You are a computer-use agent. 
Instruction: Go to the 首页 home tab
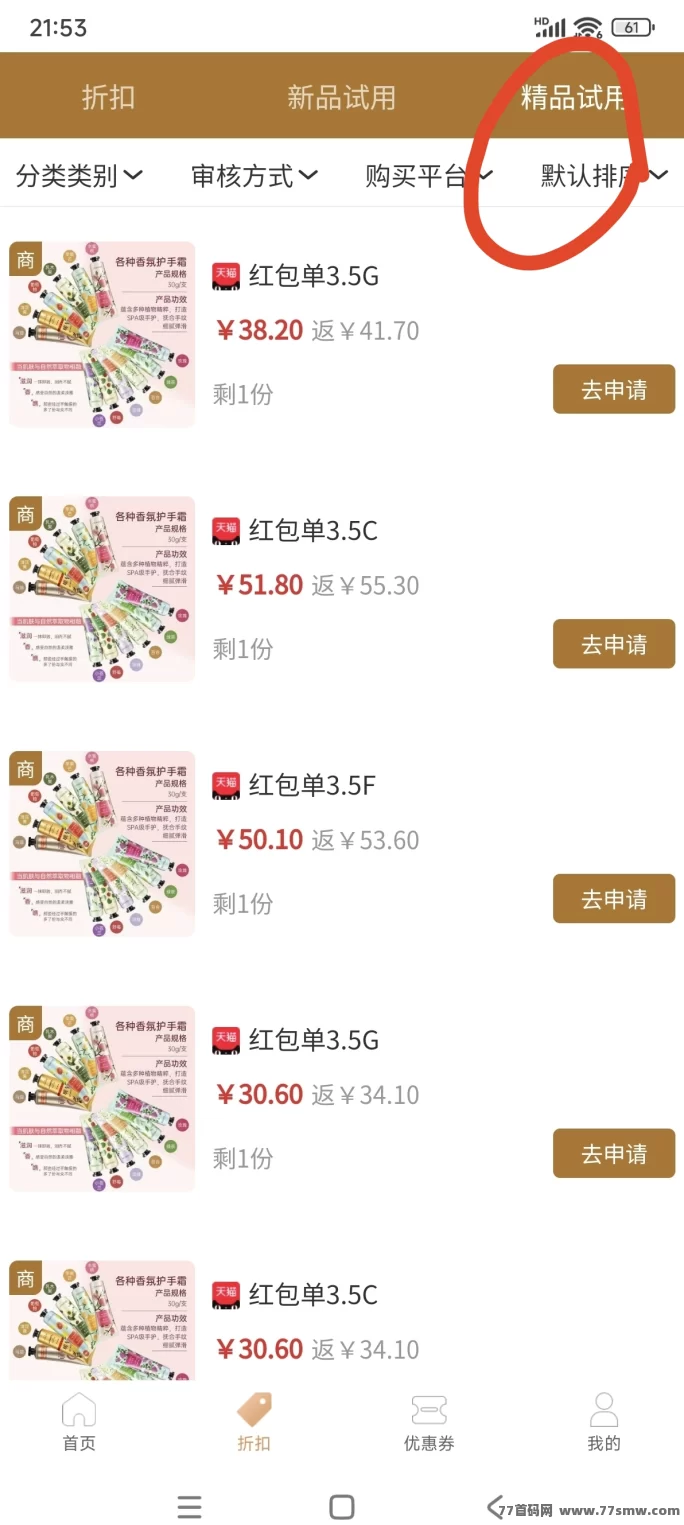[79, 1422]
